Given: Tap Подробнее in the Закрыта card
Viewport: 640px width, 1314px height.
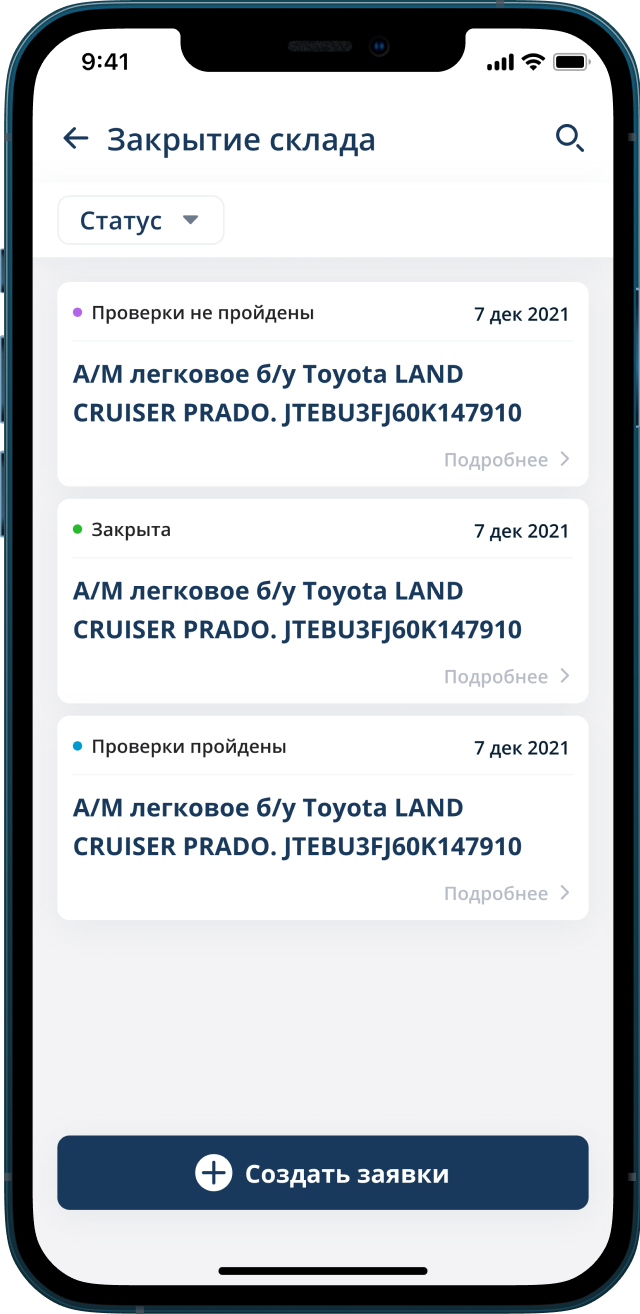Looking at the screenshot, I should (507, 677).
